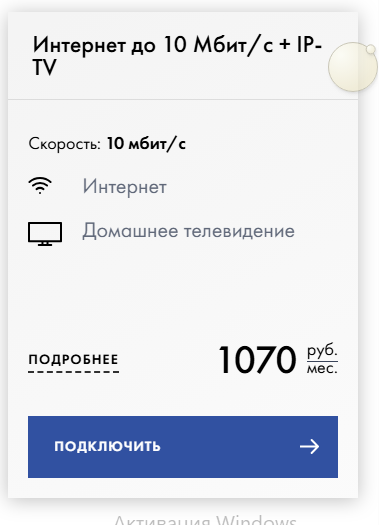379x525 pixels.
Task: Tap the Подключить button
Action: (183, 447)
